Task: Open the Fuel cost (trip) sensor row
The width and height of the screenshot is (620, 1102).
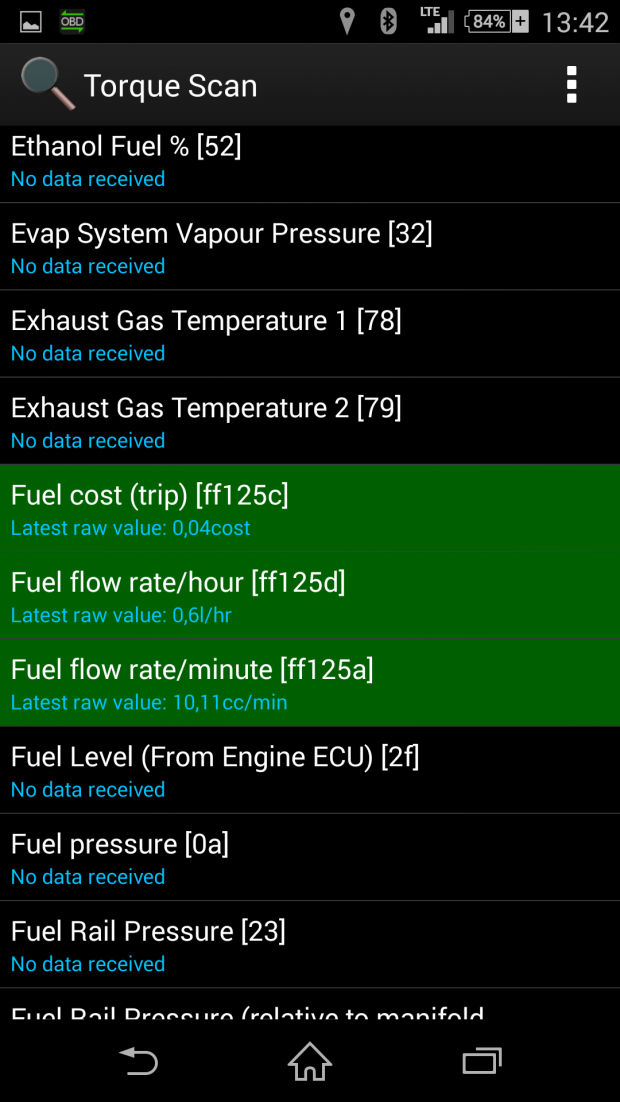Action: click(x=310, y=508)
